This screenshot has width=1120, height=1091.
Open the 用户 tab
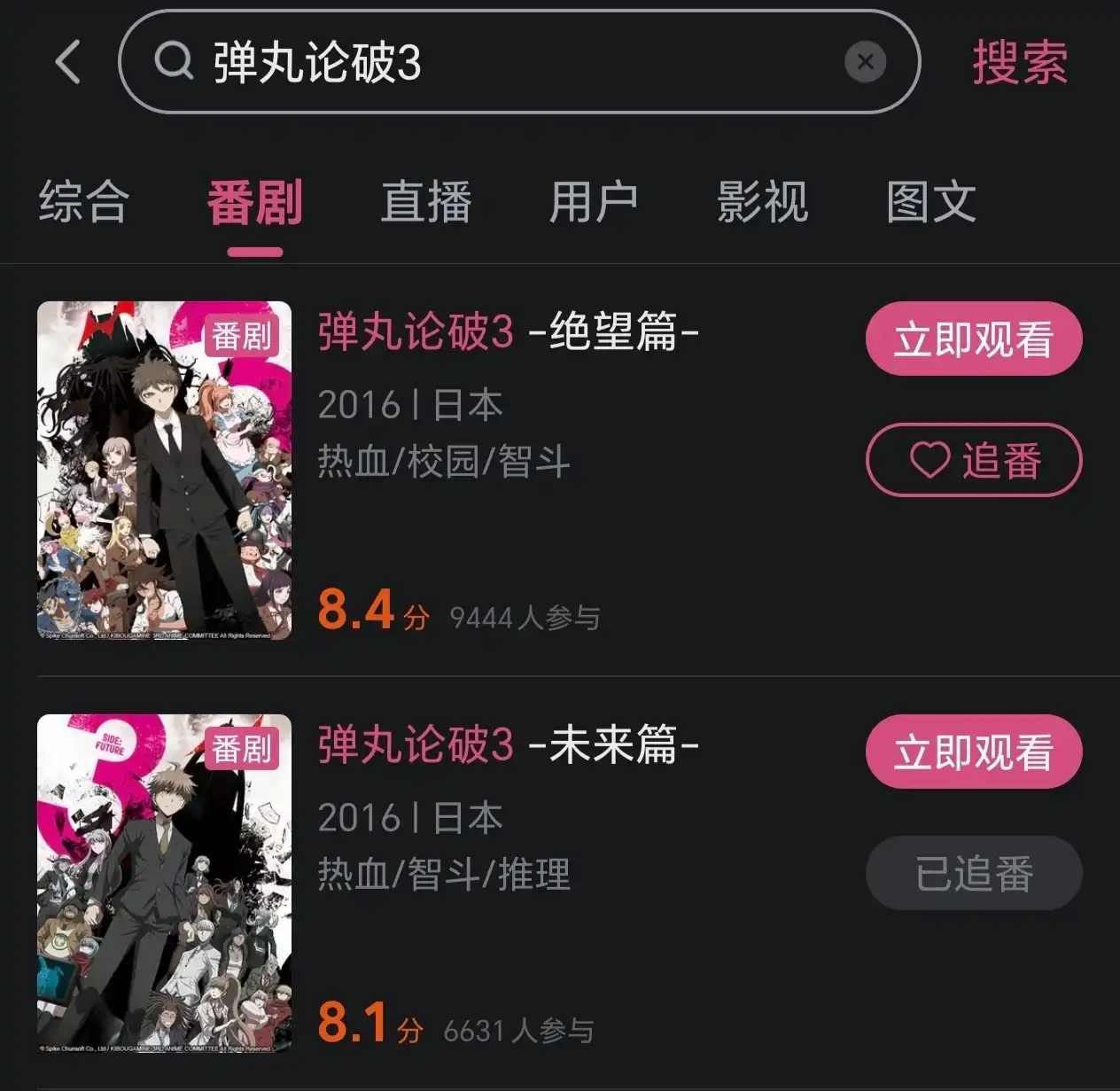coord(594,202)
